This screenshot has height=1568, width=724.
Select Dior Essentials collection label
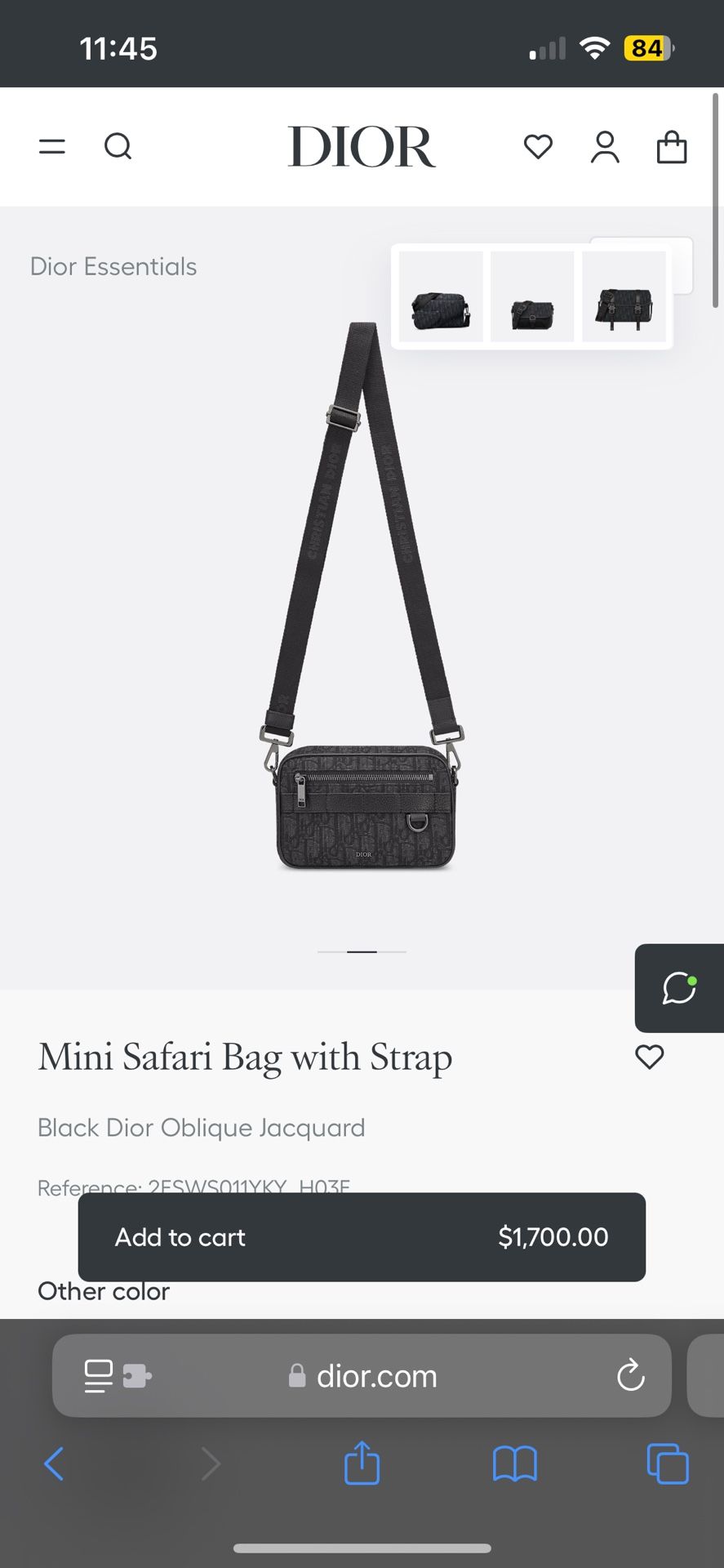point(113,265)
